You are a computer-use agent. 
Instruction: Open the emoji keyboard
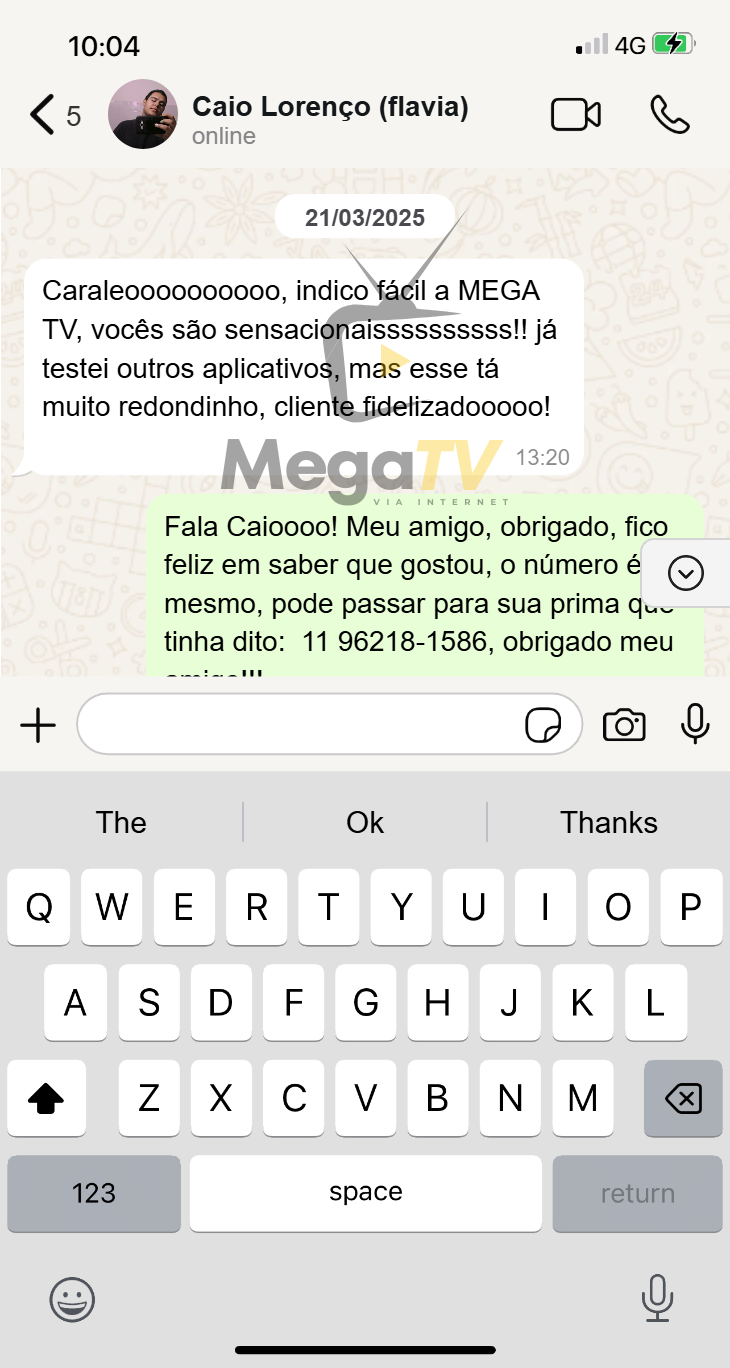coord(72,1300)
